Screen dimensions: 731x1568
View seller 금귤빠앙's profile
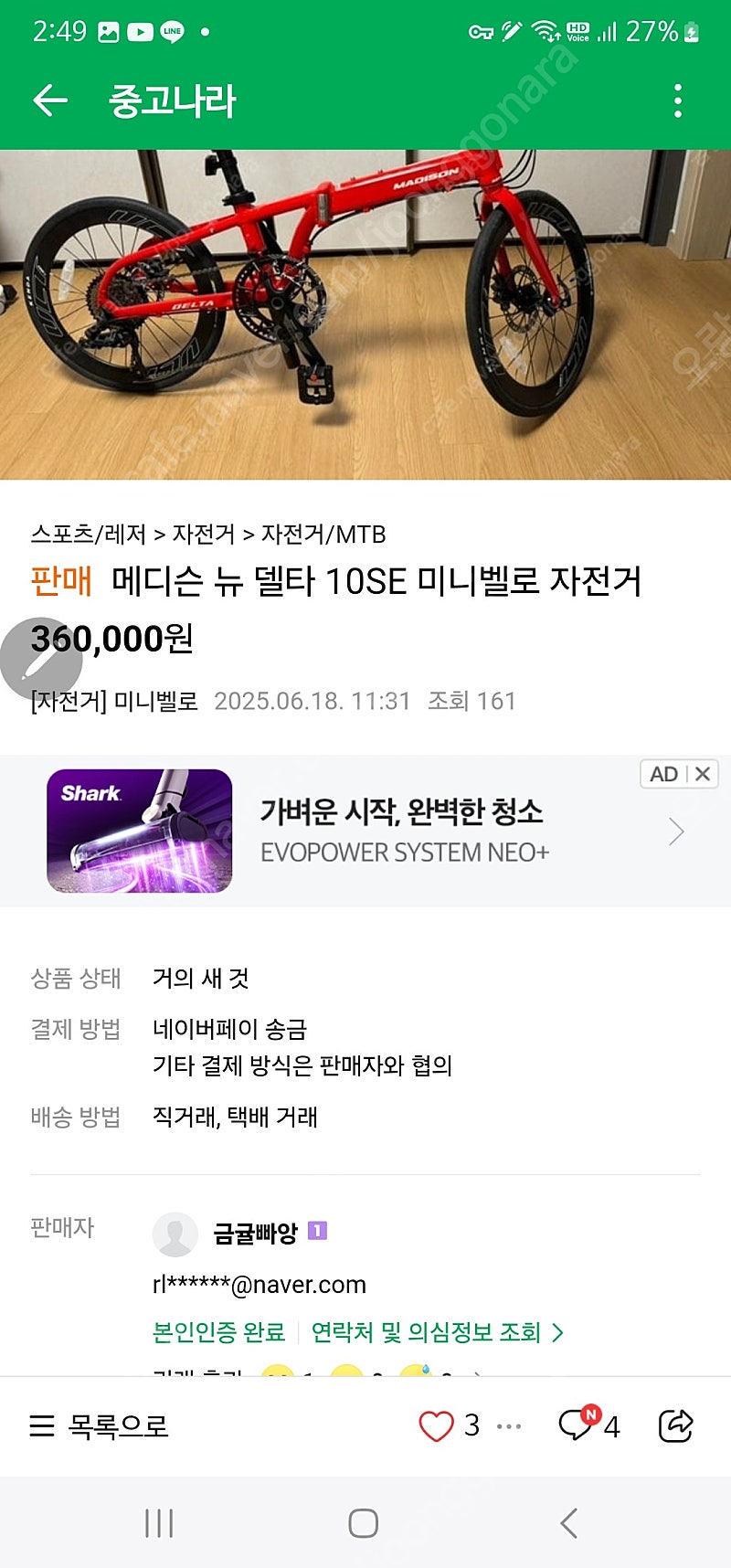click(255, 1234)
